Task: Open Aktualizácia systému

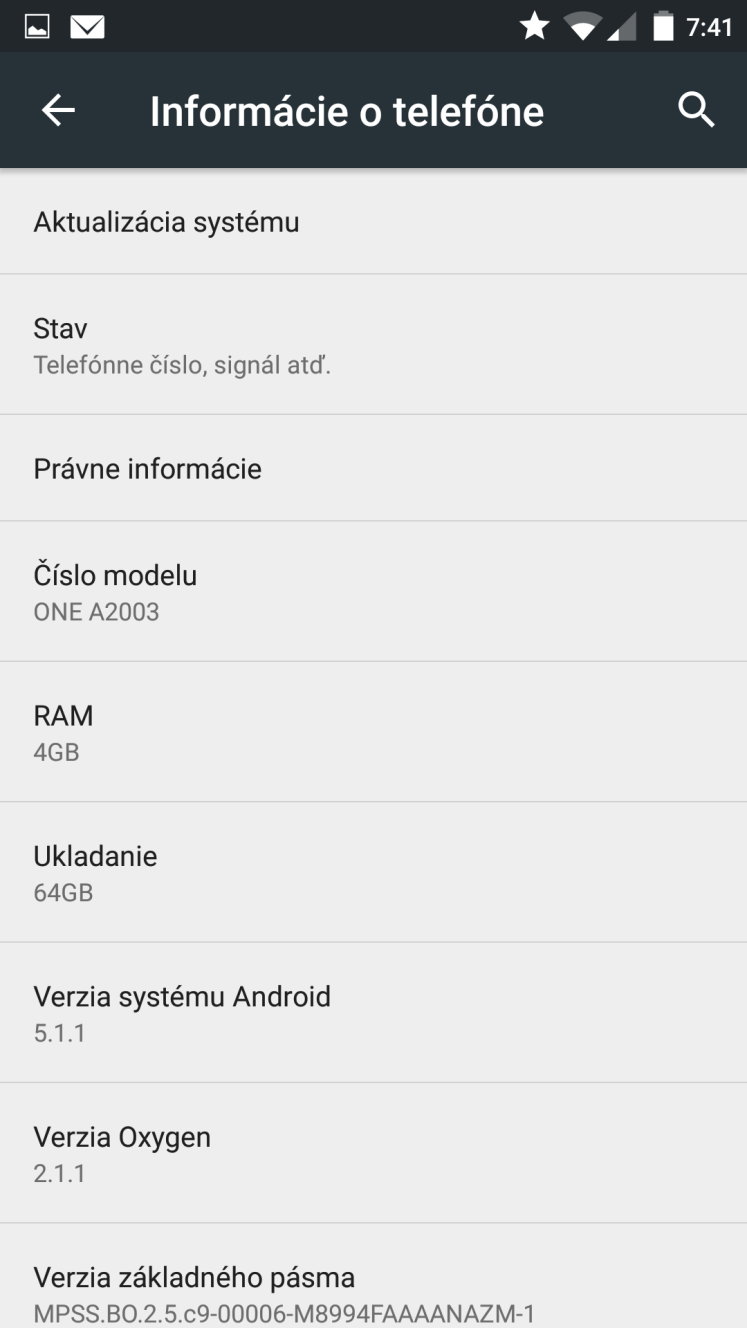Action: pyautogui.click(x=373, y=221)
